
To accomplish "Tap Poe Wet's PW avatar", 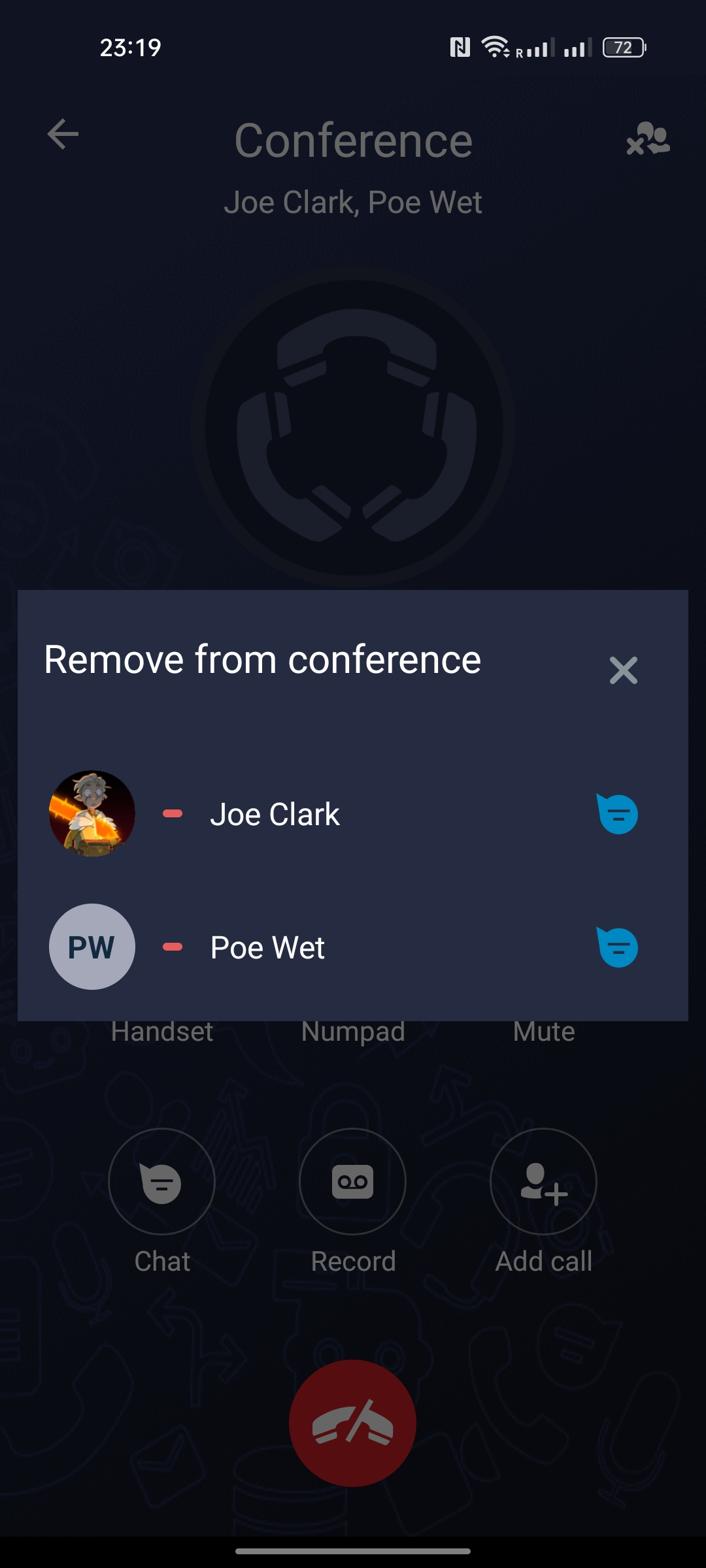I will point(92,947).
